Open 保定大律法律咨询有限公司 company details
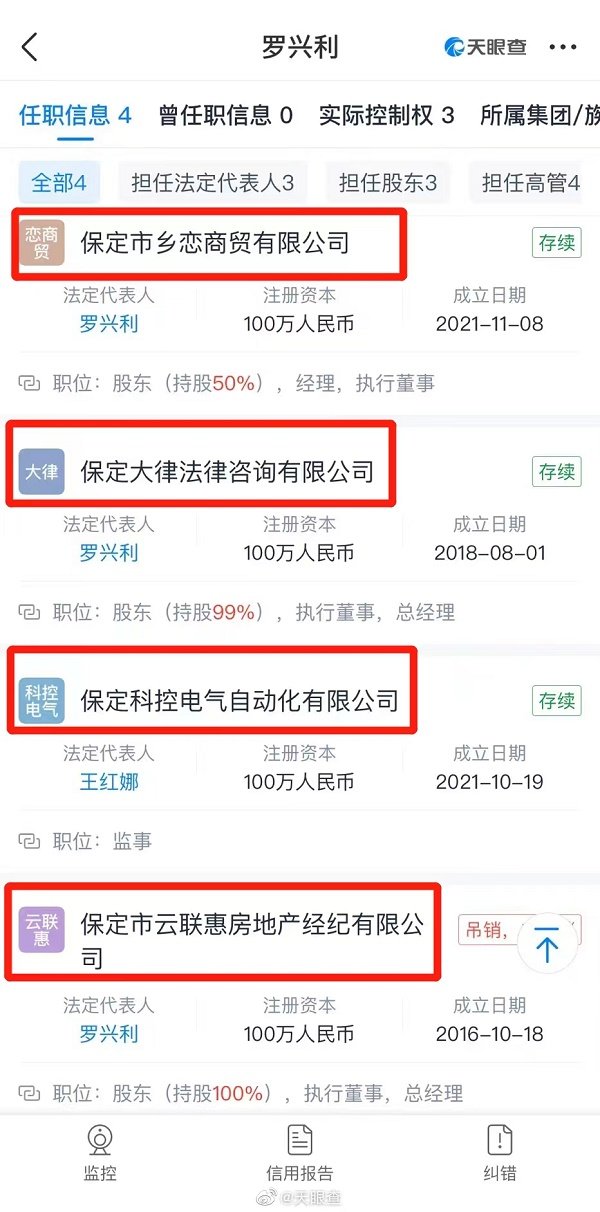 [x=226, y=471]
